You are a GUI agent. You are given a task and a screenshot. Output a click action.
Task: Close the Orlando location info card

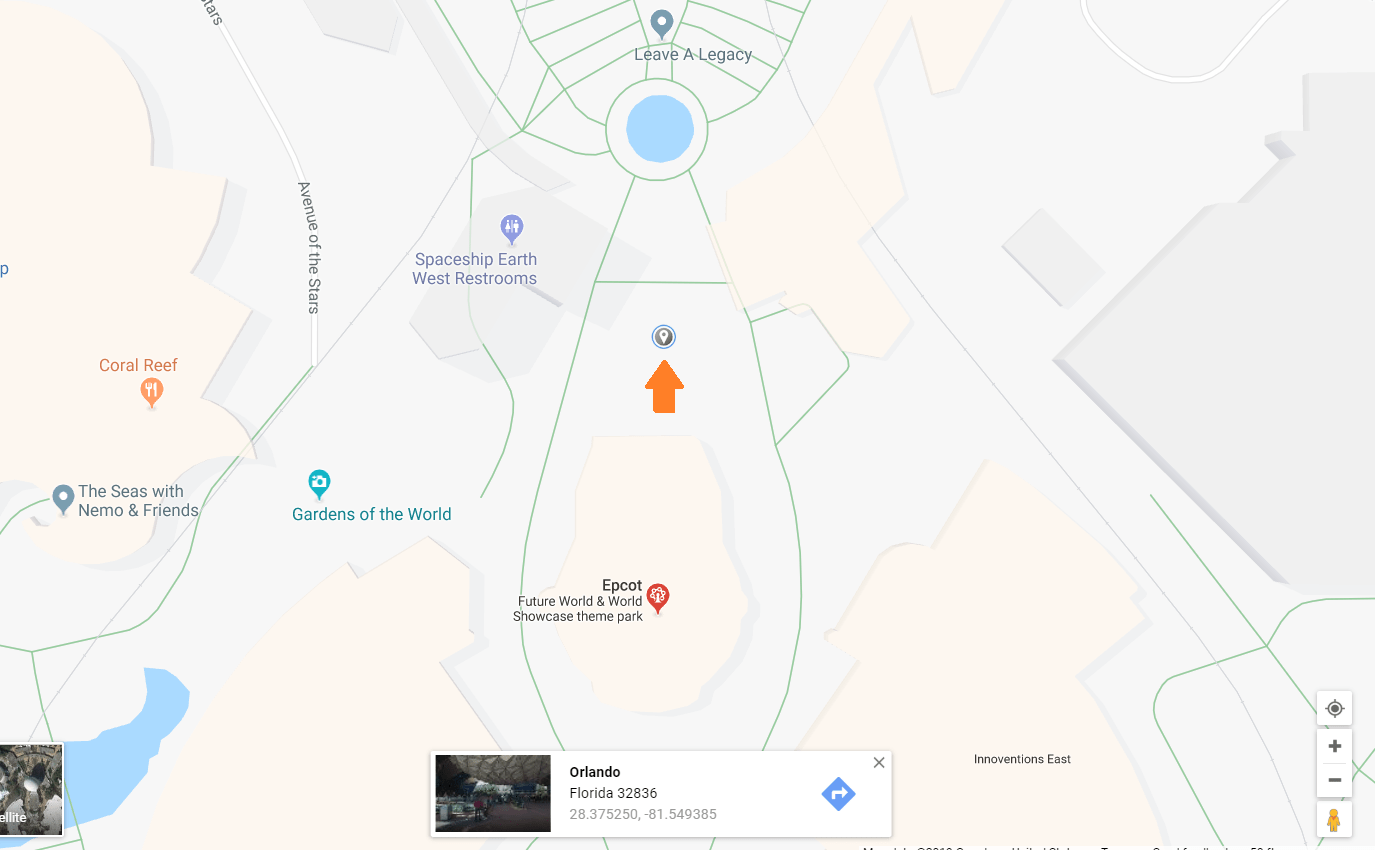[879, 763]
